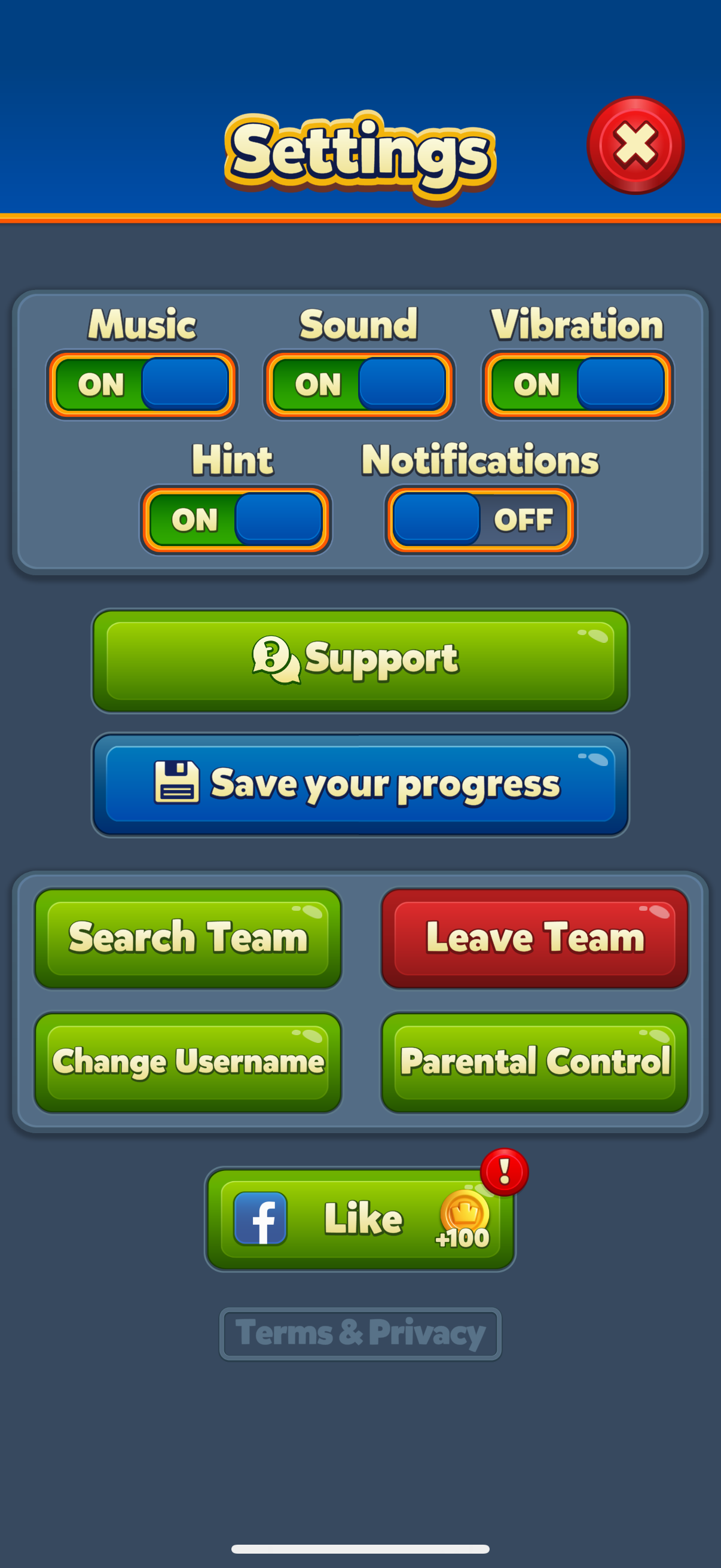
Task: Select the Facebook logo icon
Action: pyautogui.click(x=261, y=1218)
